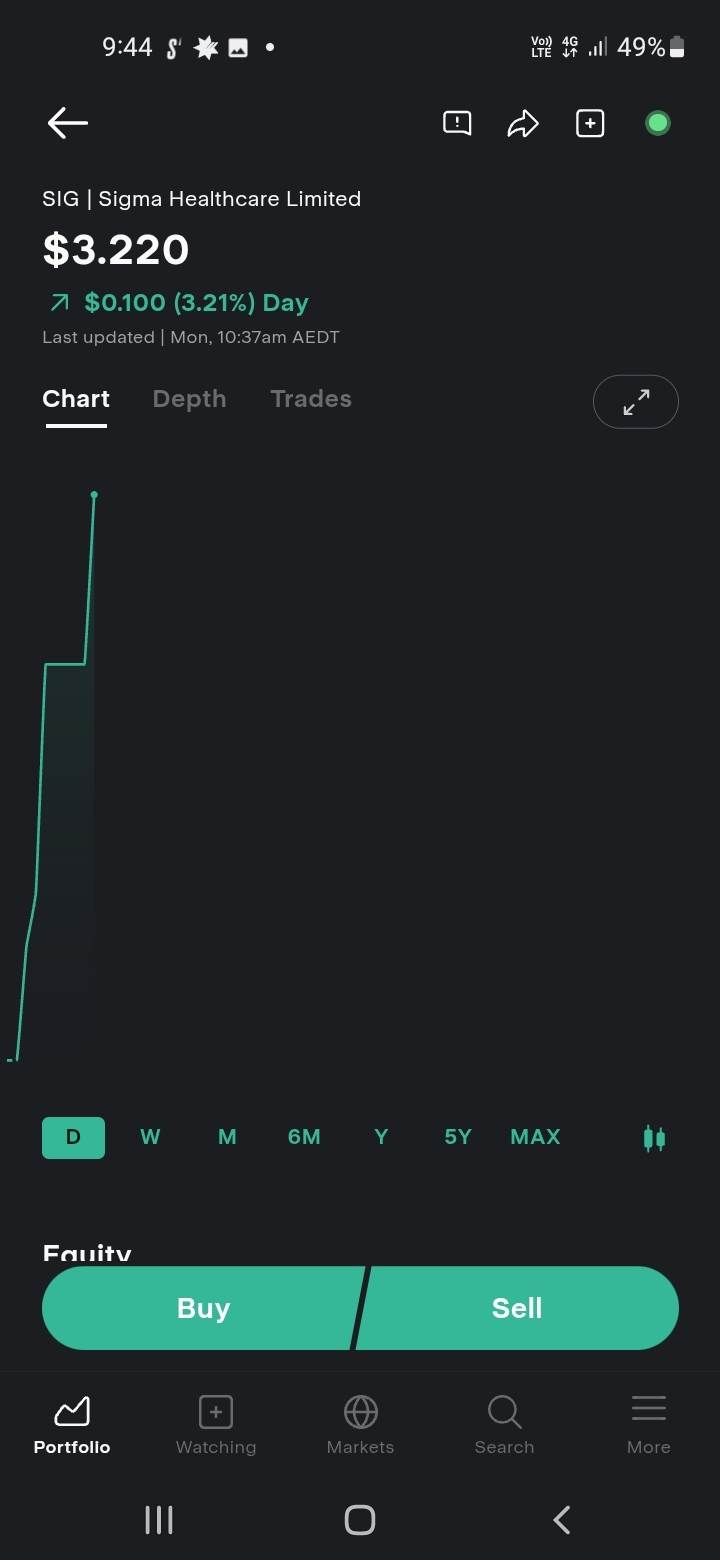Expand the chart to fullscreen
This screenshot has width=720, height=1560.
point(635,402)
